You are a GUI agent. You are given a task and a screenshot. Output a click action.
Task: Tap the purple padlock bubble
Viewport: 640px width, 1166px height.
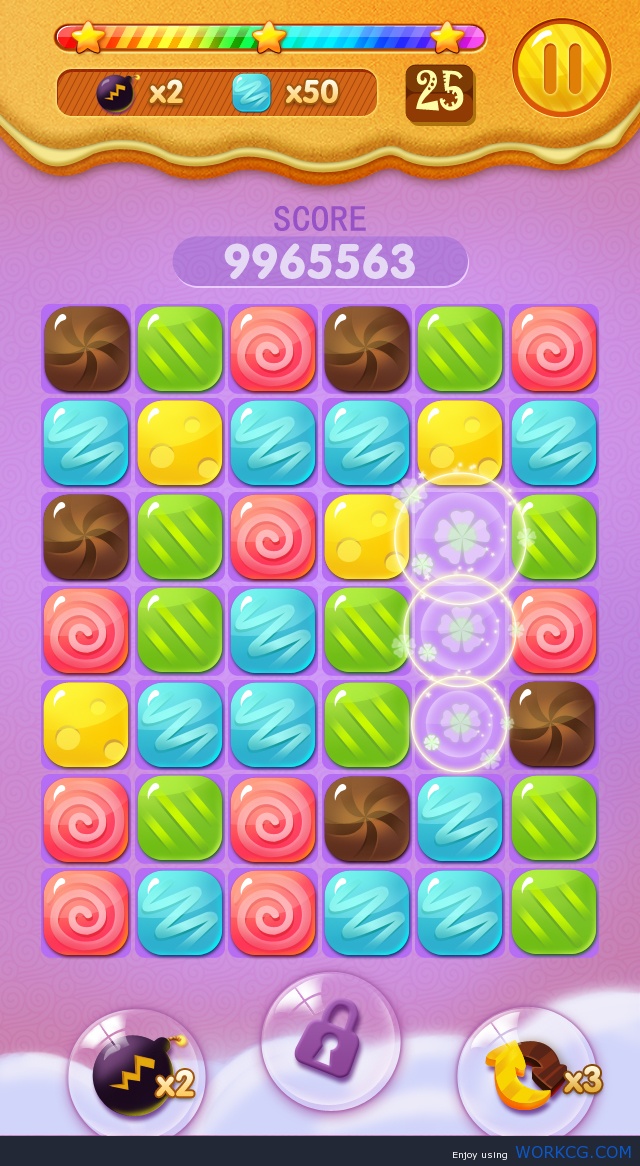(331, 1040)
